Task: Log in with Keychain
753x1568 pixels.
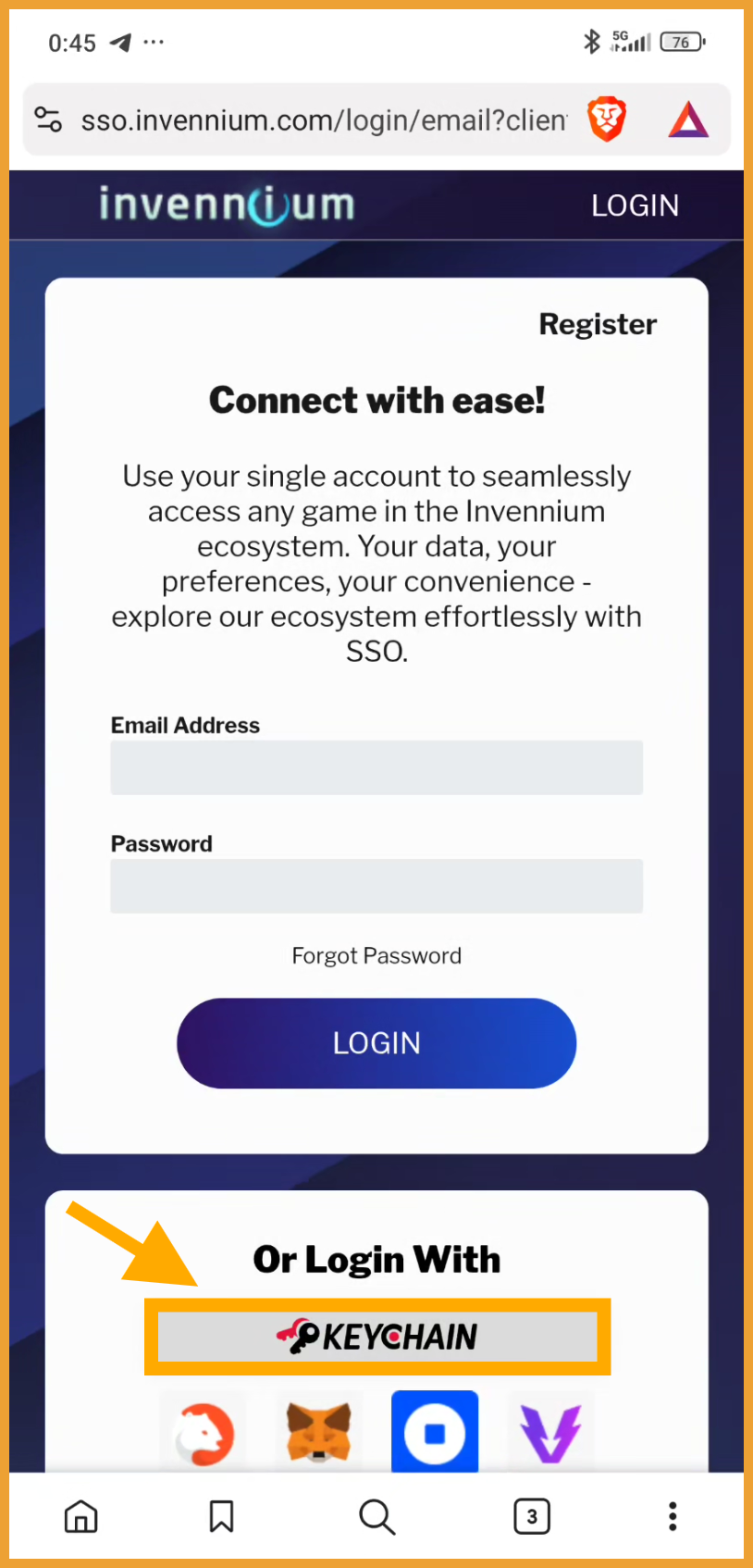Action: [377, 1337]
